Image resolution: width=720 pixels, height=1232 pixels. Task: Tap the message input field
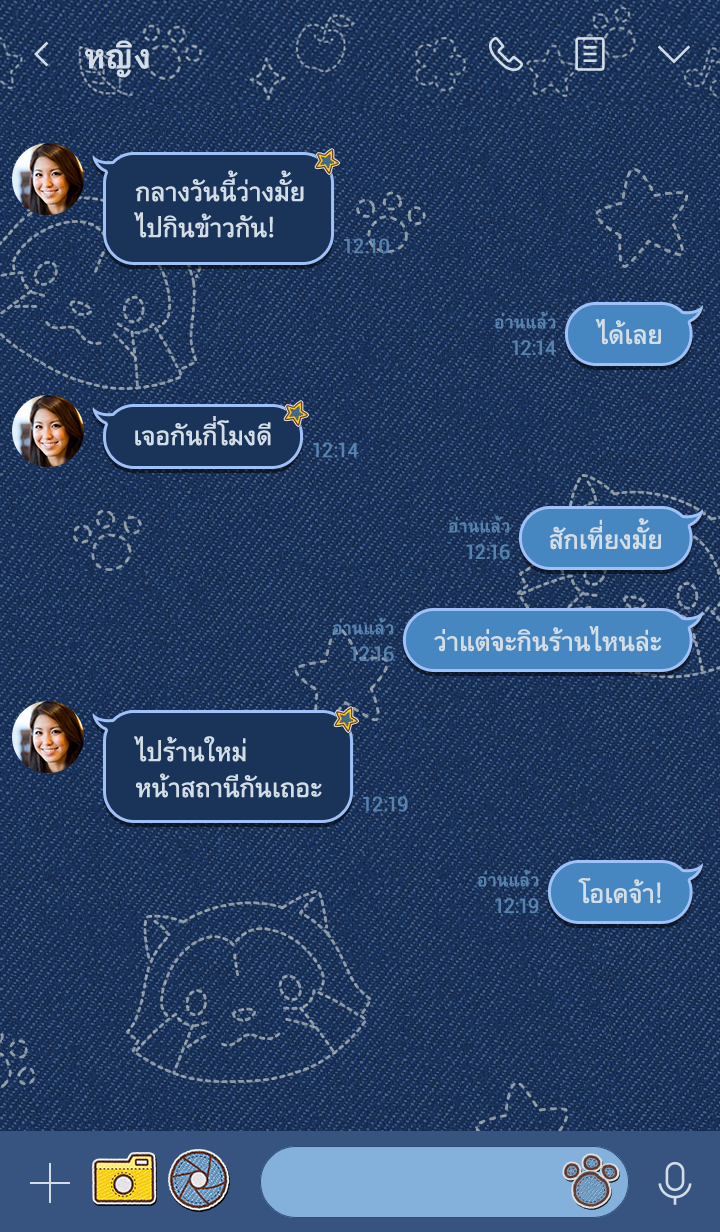pos(410,1182)
